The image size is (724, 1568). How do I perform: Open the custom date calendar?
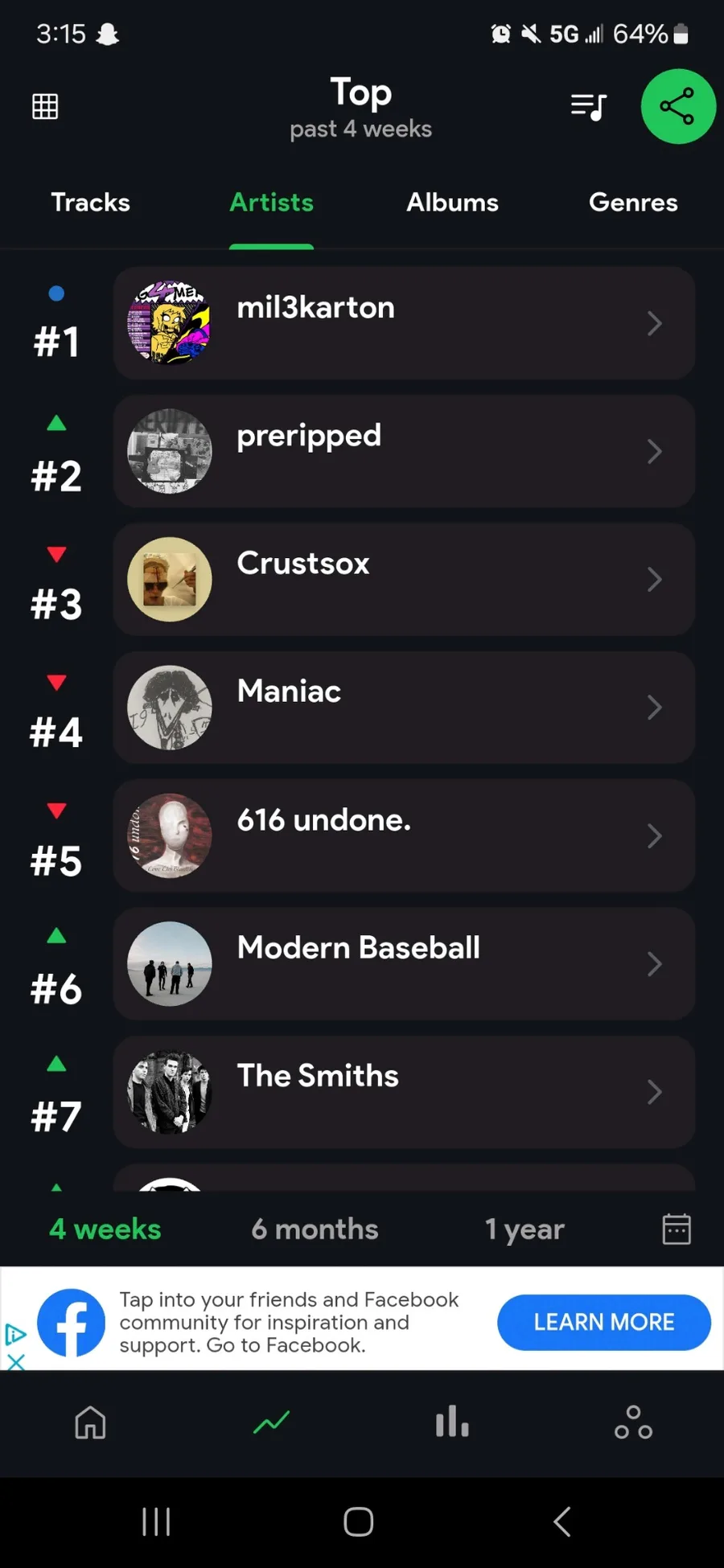coord(677,1229)
